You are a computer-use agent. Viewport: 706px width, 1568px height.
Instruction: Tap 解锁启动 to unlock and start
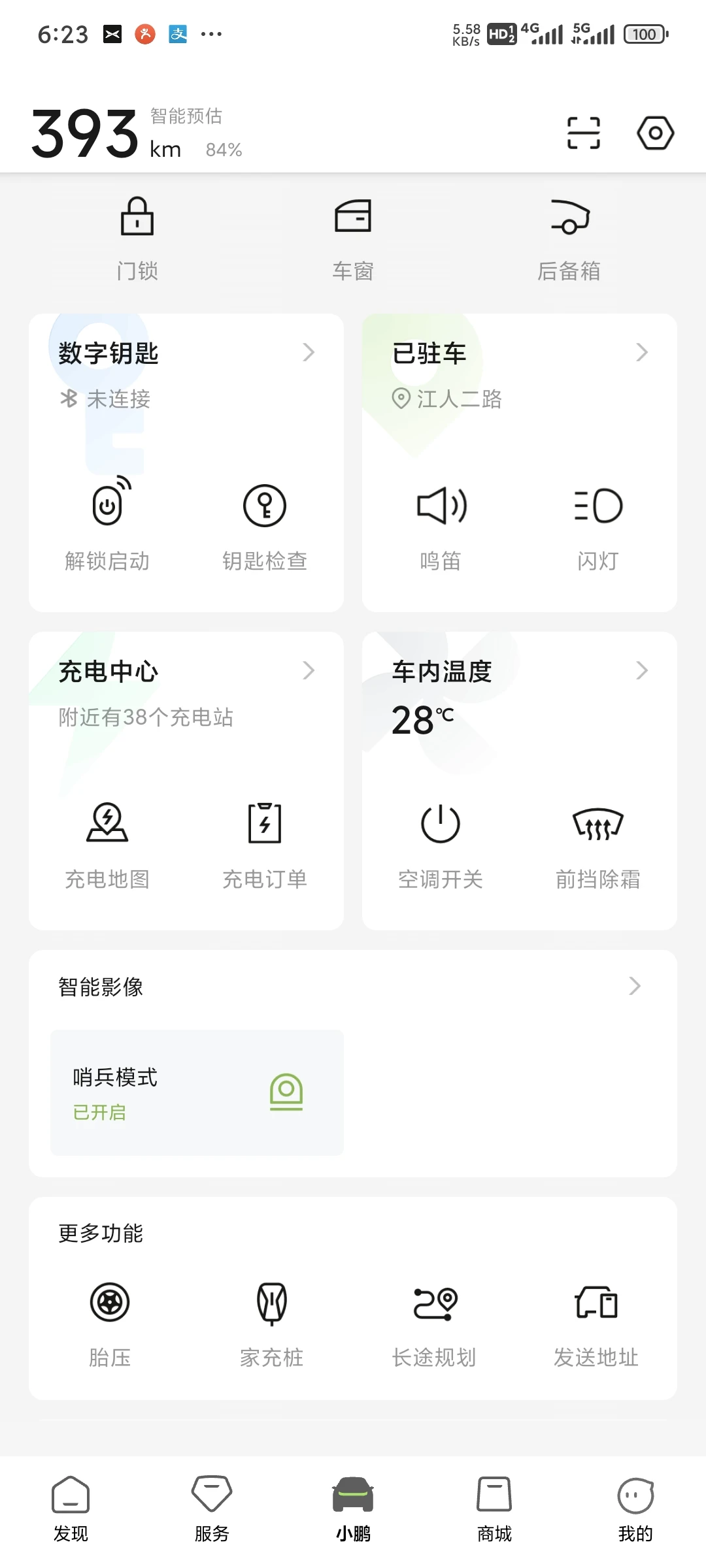tap(107, 524)
